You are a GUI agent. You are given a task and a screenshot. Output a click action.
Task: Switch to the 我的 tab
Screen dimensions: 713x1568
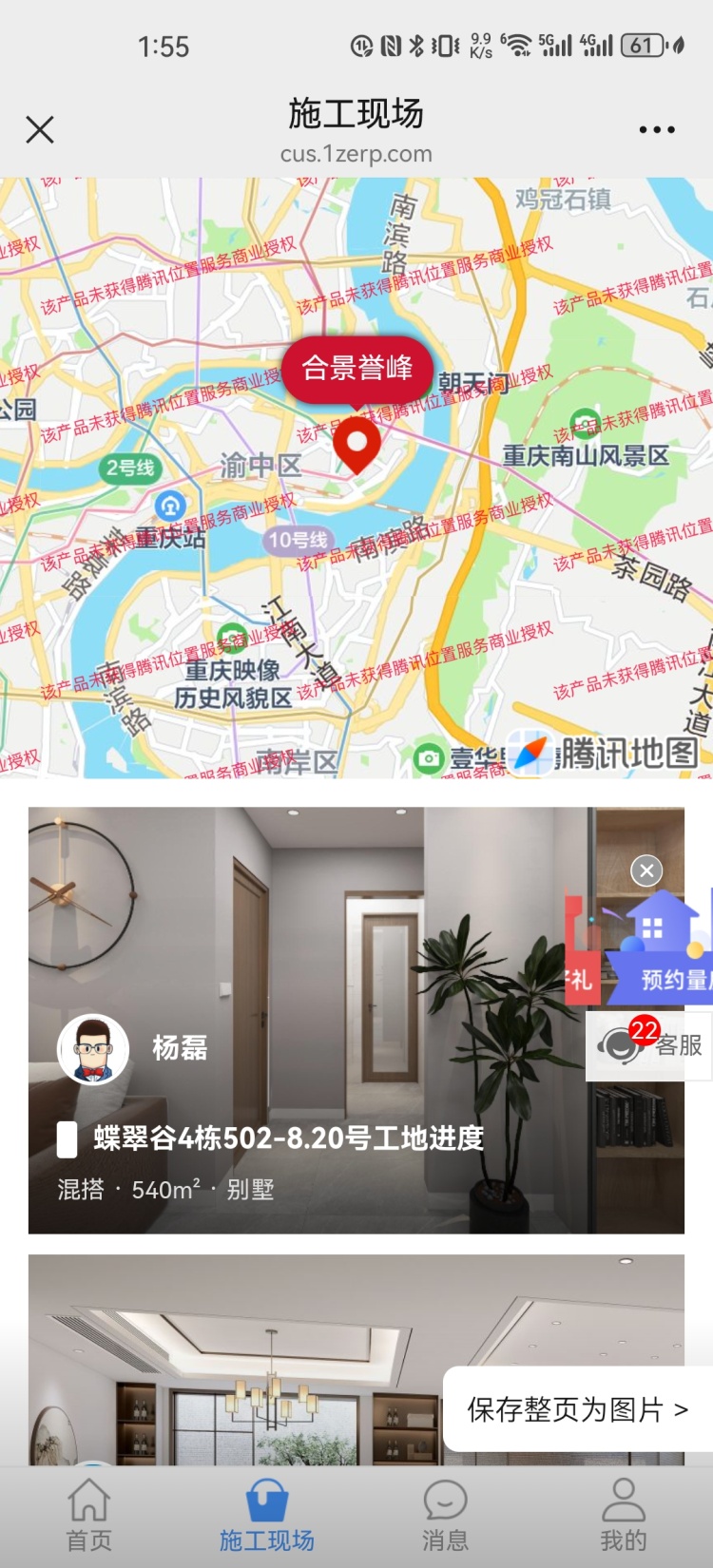[x=623, y=1516]
